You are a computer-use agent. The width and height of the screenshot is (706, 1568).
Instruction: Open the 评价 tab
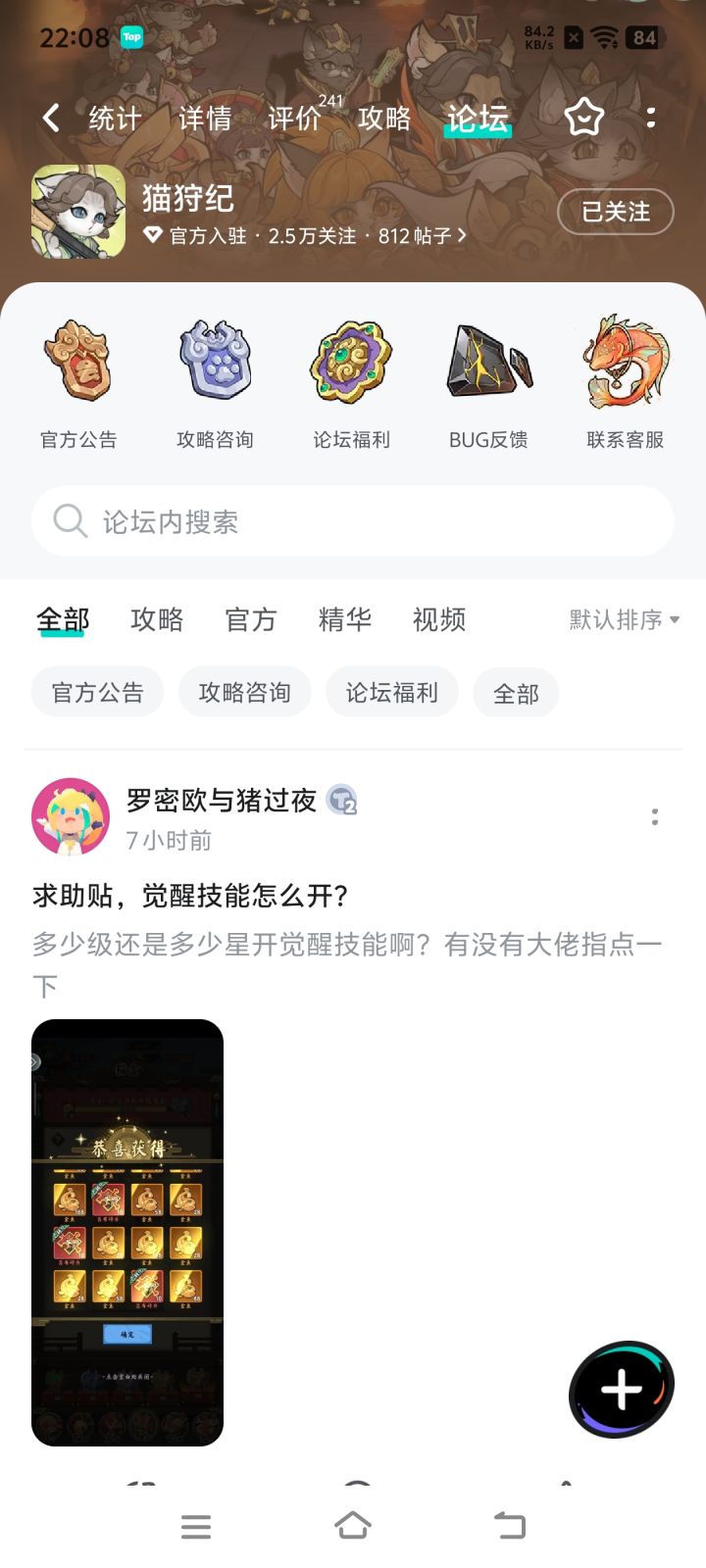pos(294,119)
